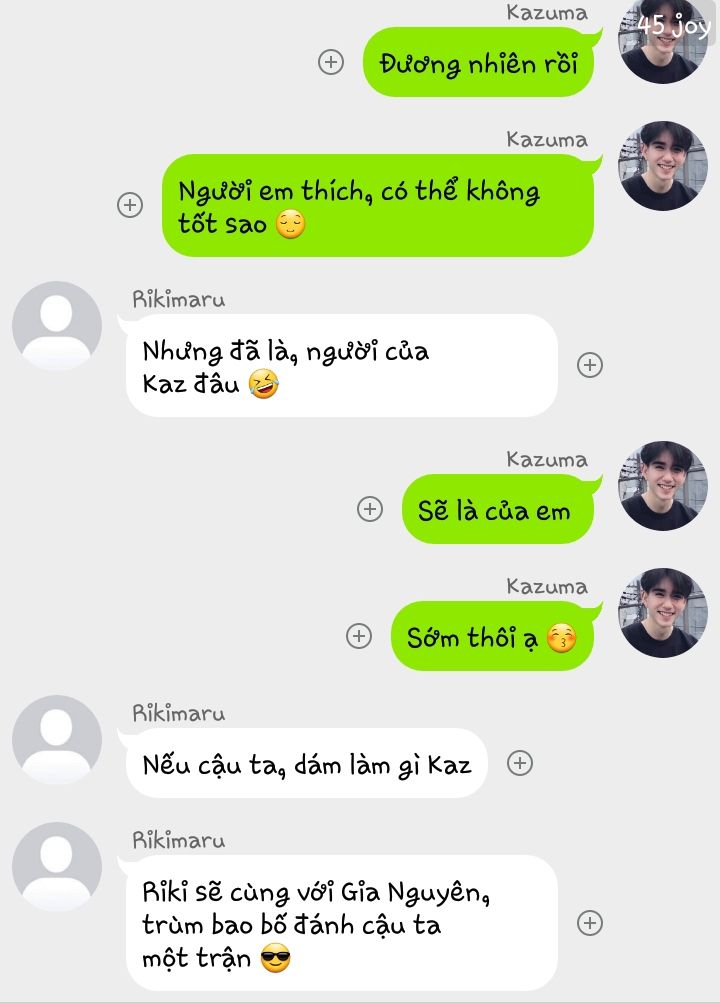Tap plus icon beside "Đương nhiên rồi" message
The image size is (720, 1003).
point(331,62)
